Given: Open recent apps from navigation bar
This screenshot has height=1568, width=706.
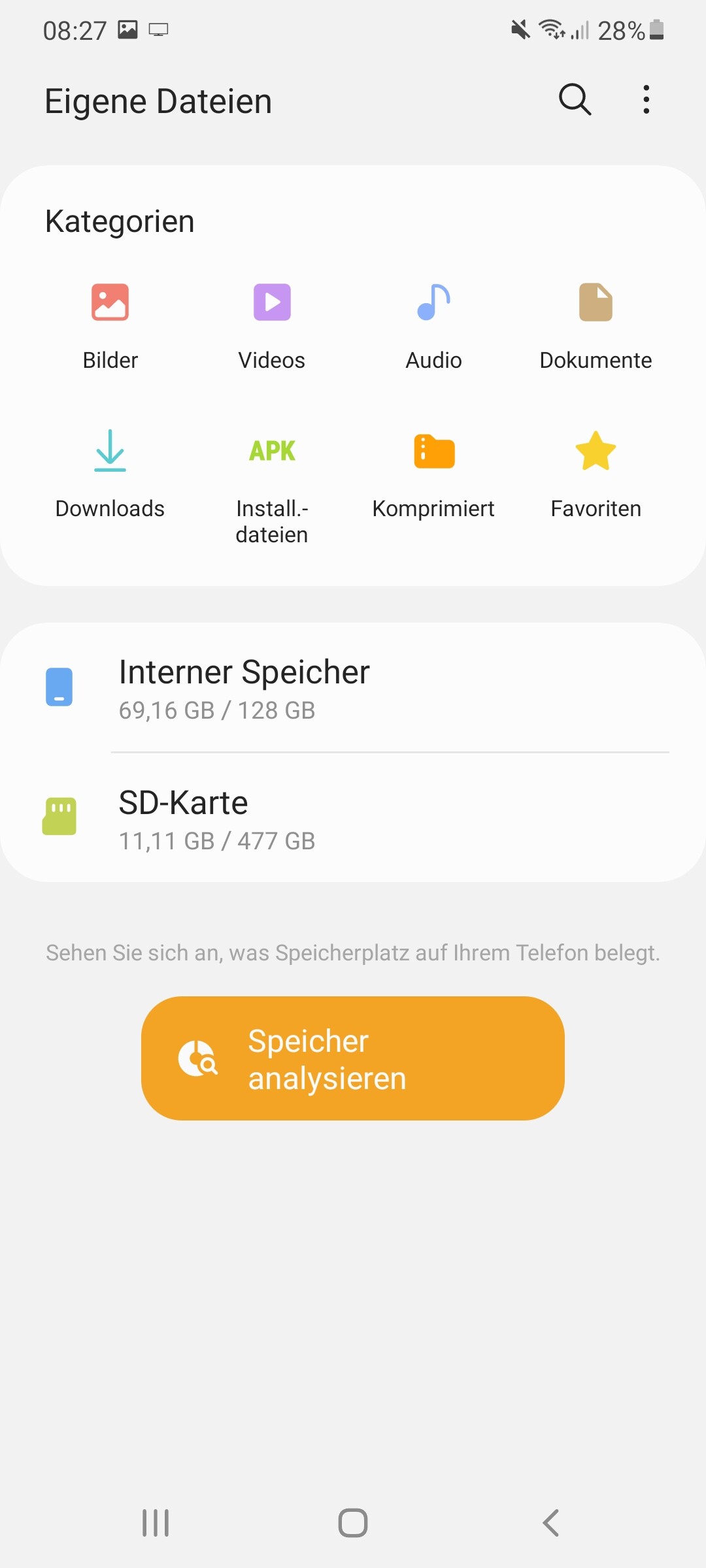Looking at the screenshot, I should pos(156,1523).
